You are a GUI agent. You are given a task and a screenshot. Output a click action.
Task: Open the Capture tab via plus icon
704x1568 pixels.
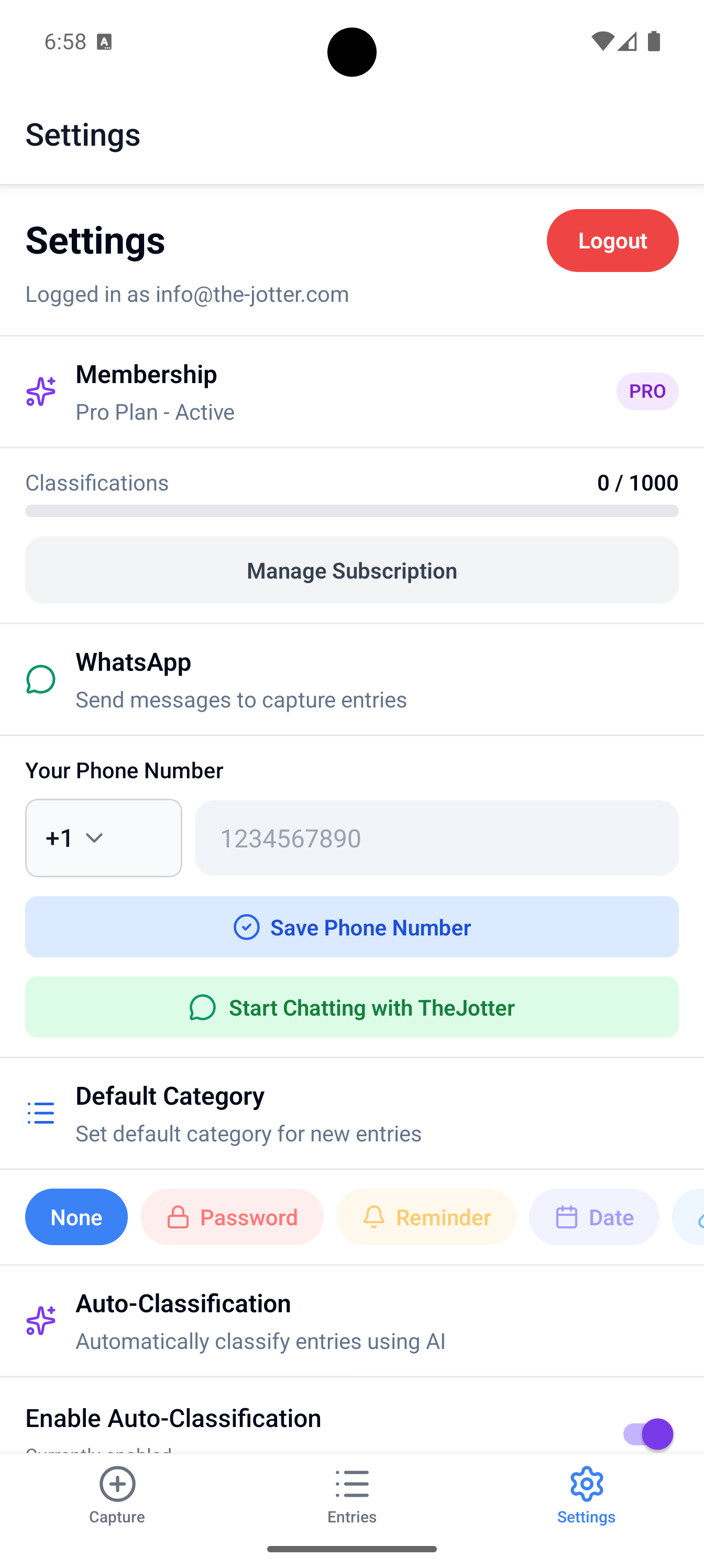pyautogui.click(x=117, y=1485)
